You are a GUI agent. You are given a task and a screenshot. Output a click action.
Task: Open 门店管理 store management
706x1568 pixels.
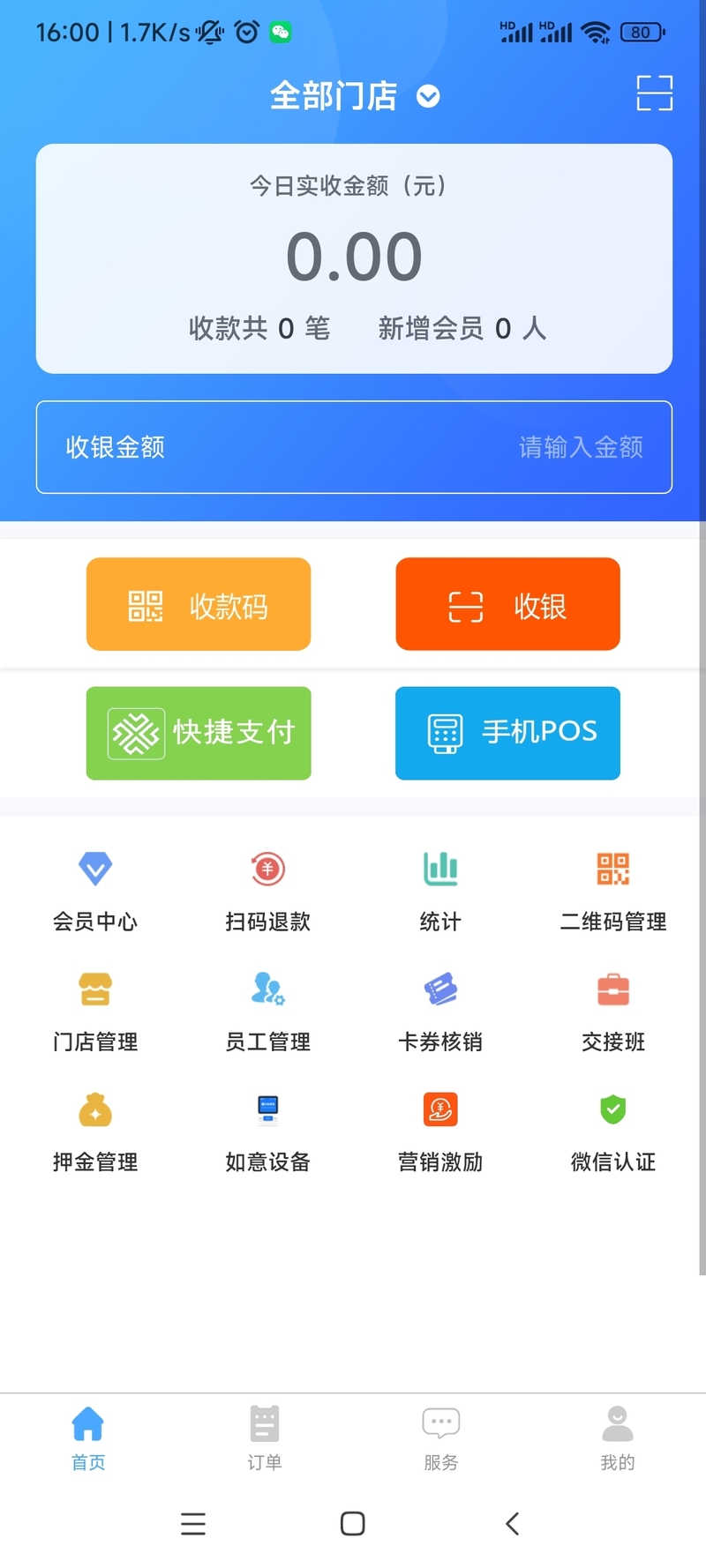95,1012
